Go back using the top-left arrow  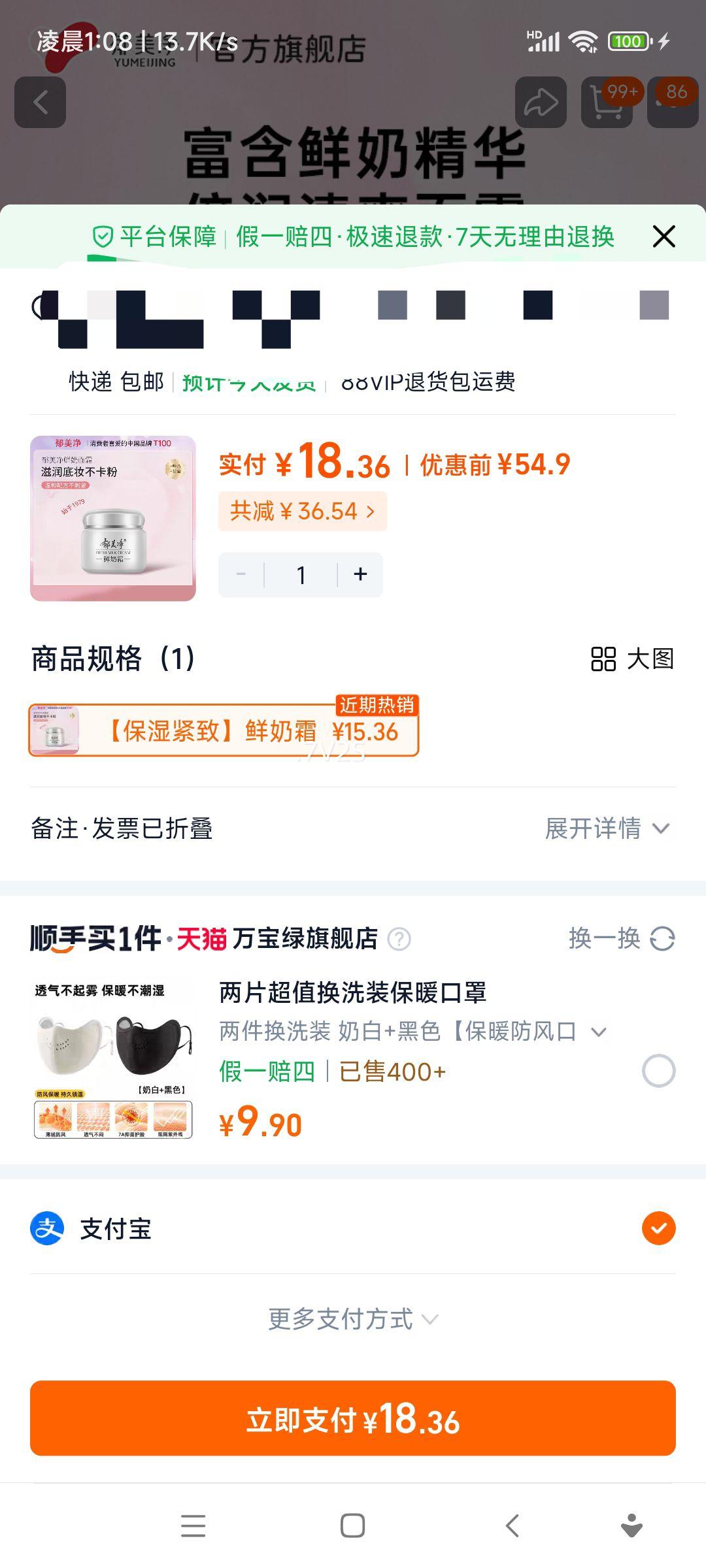[x=42, y=101]
